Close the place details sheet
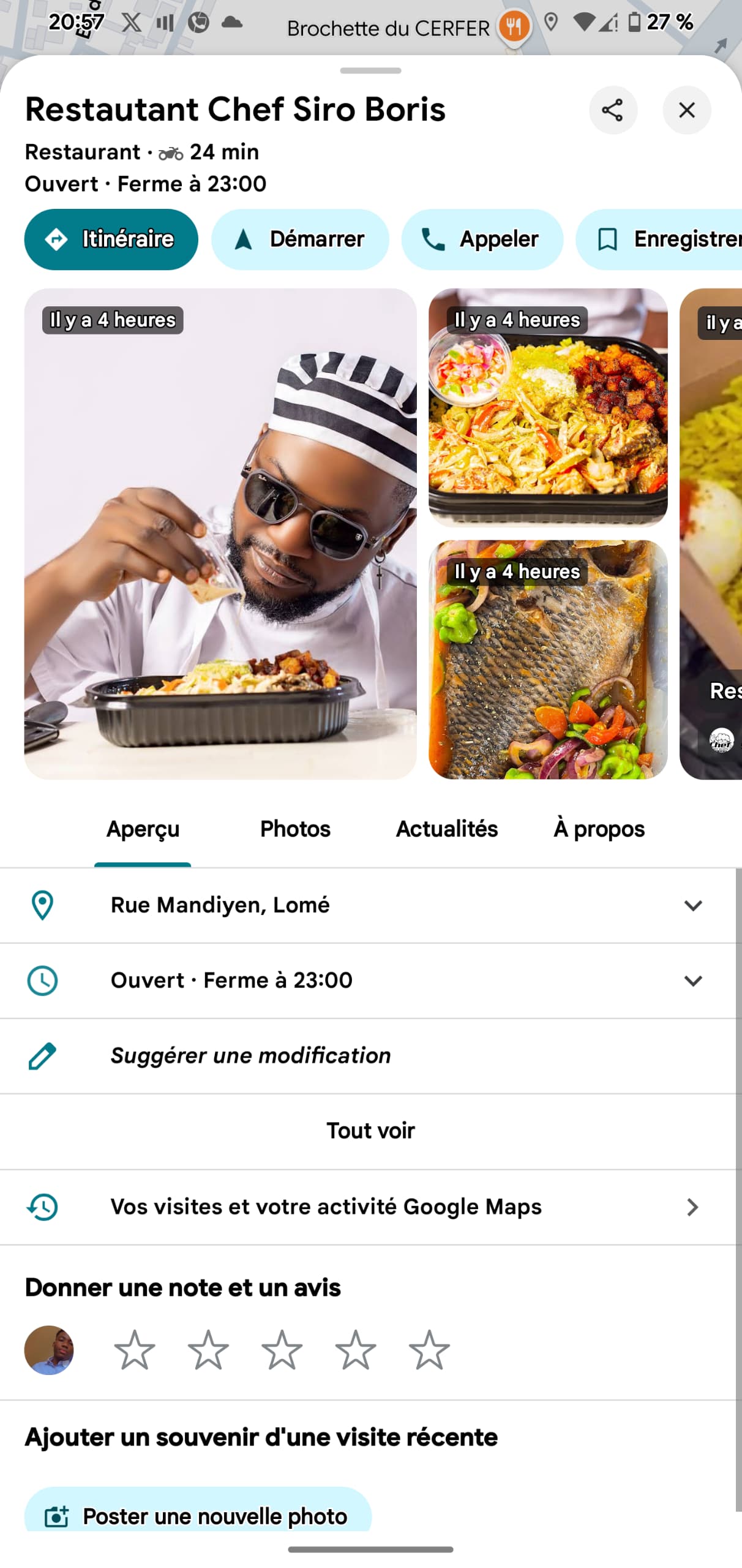The image size is (742, 1568). click(686, 110)
